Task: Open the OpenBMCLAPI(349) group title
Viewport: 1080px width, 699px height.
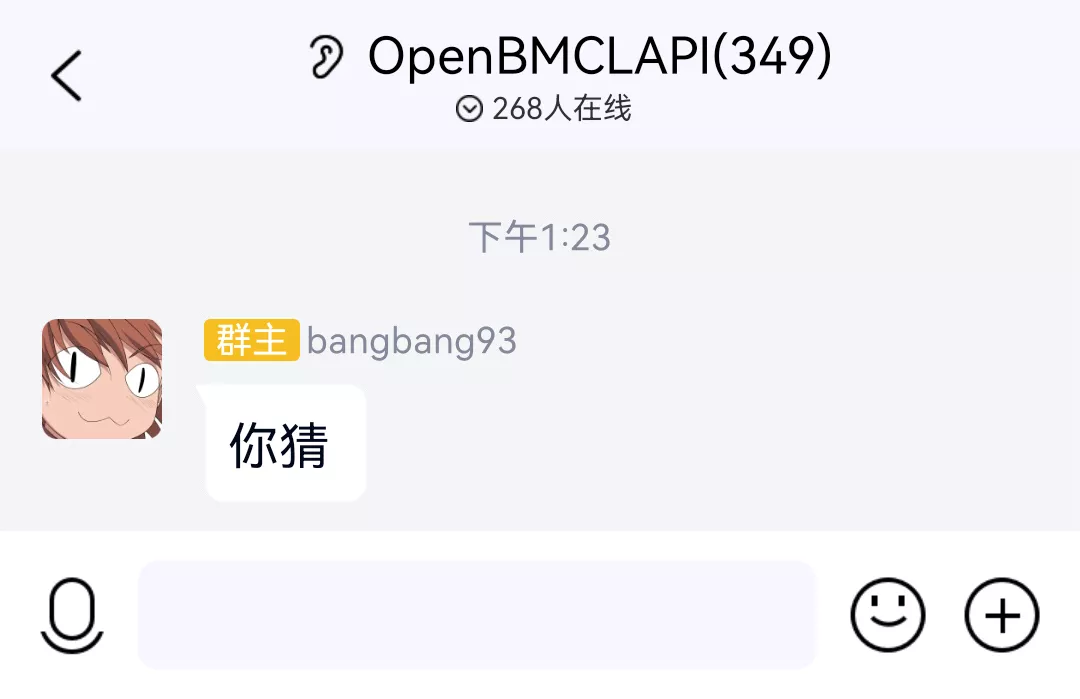Action: (x=598, y=57)
